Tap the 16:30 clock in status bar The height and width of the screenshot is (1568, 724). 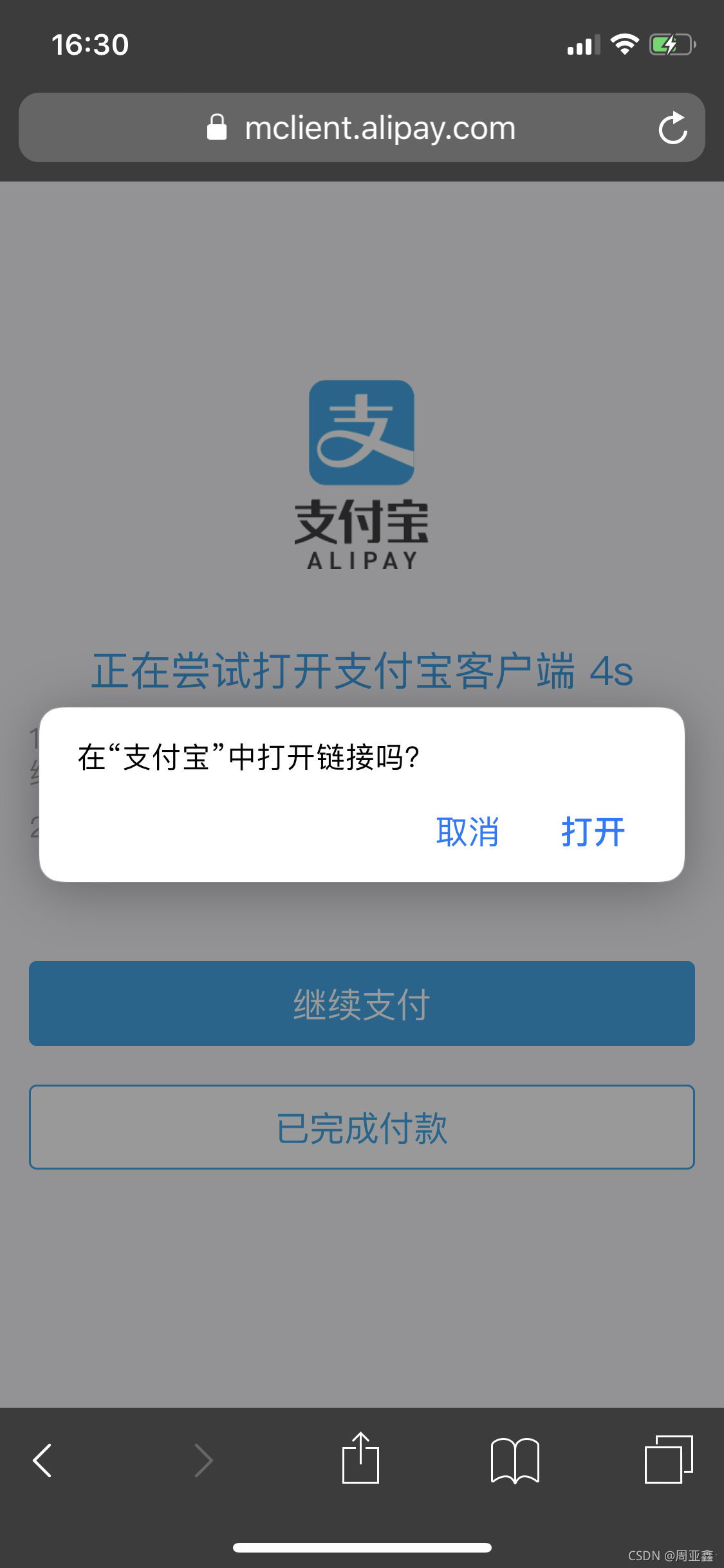[x=89, y=44]
